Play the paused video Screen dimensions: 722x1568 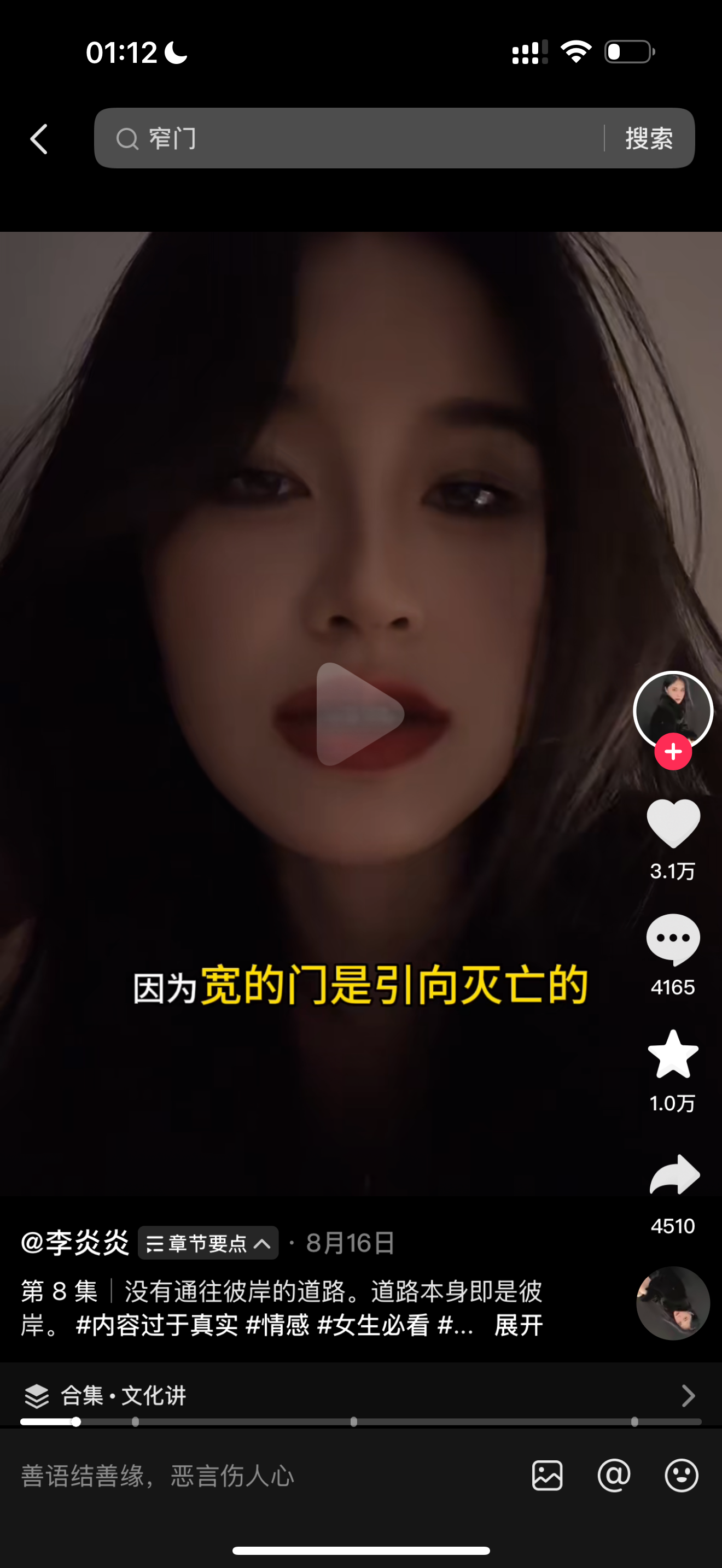(360, 713)
